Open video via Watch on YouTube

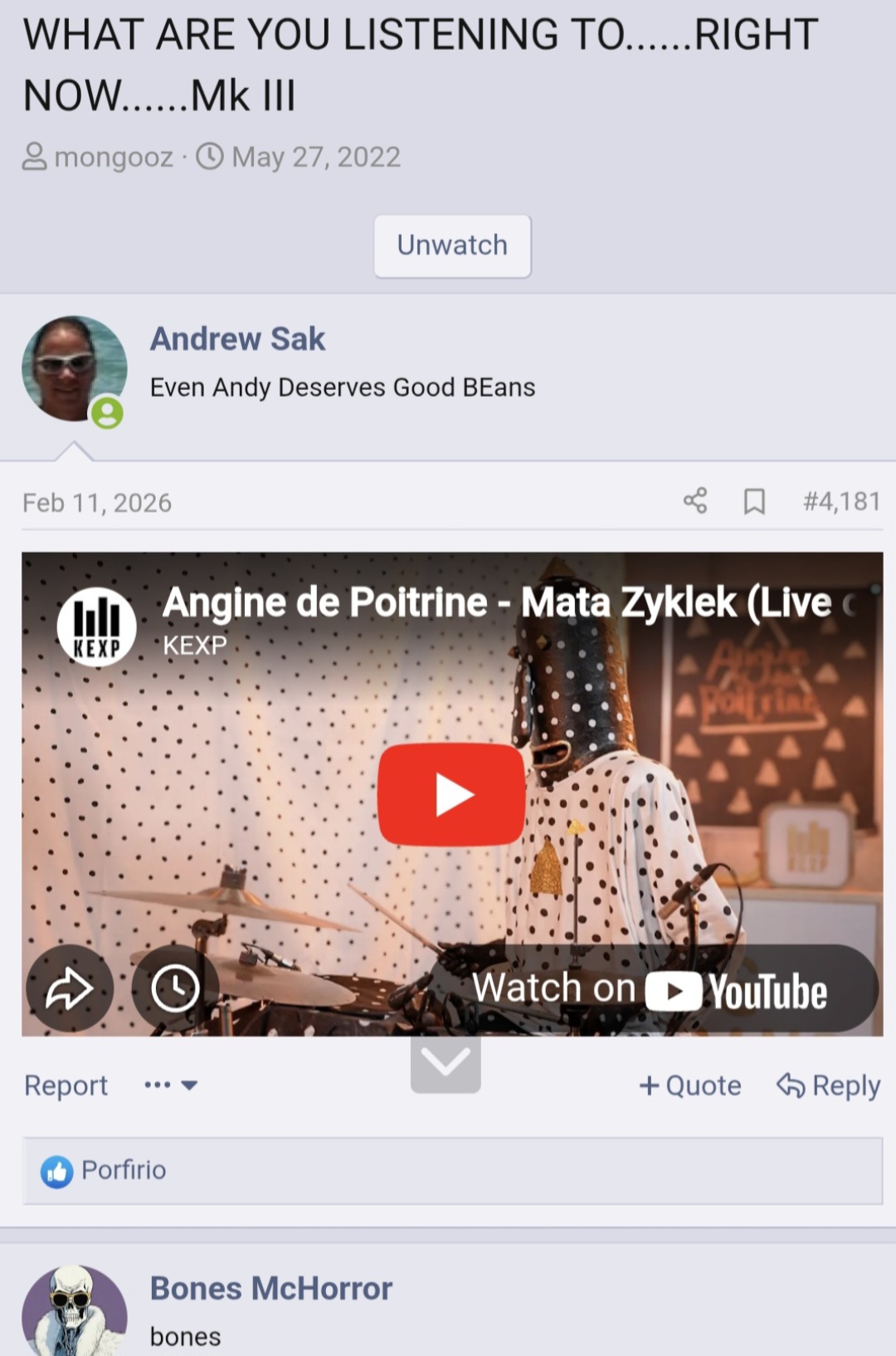(651, 989)
